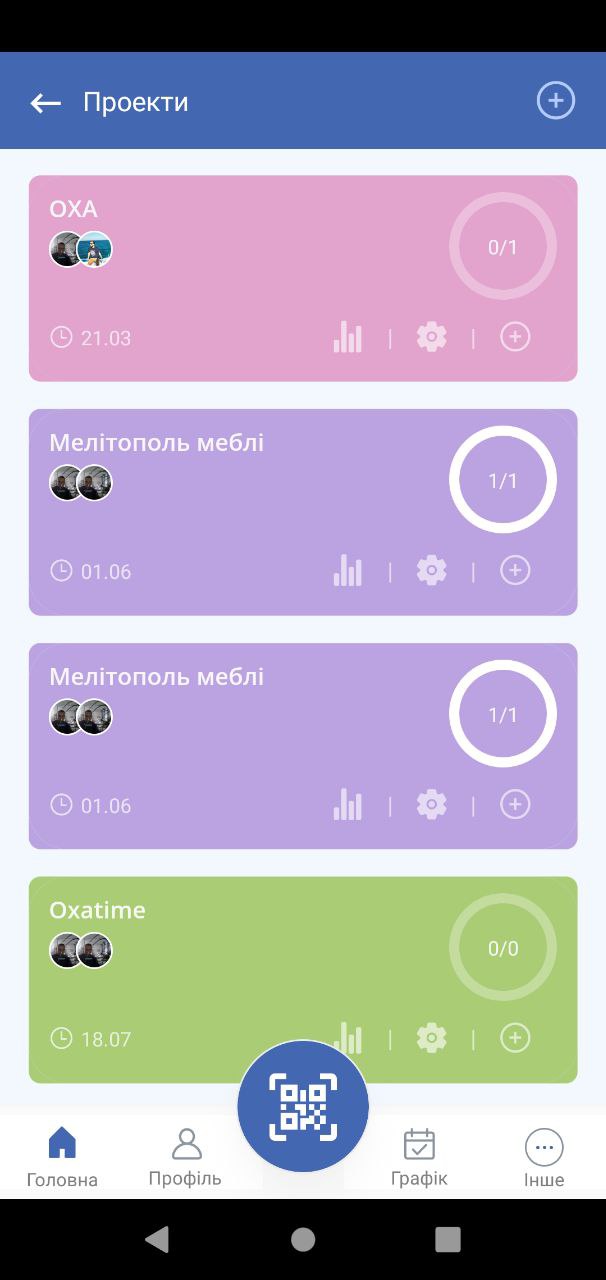Open settings gear on Oxatime project
Image resolution: width=606 pixels, height=1280 pixels.
coord(431,1038)
